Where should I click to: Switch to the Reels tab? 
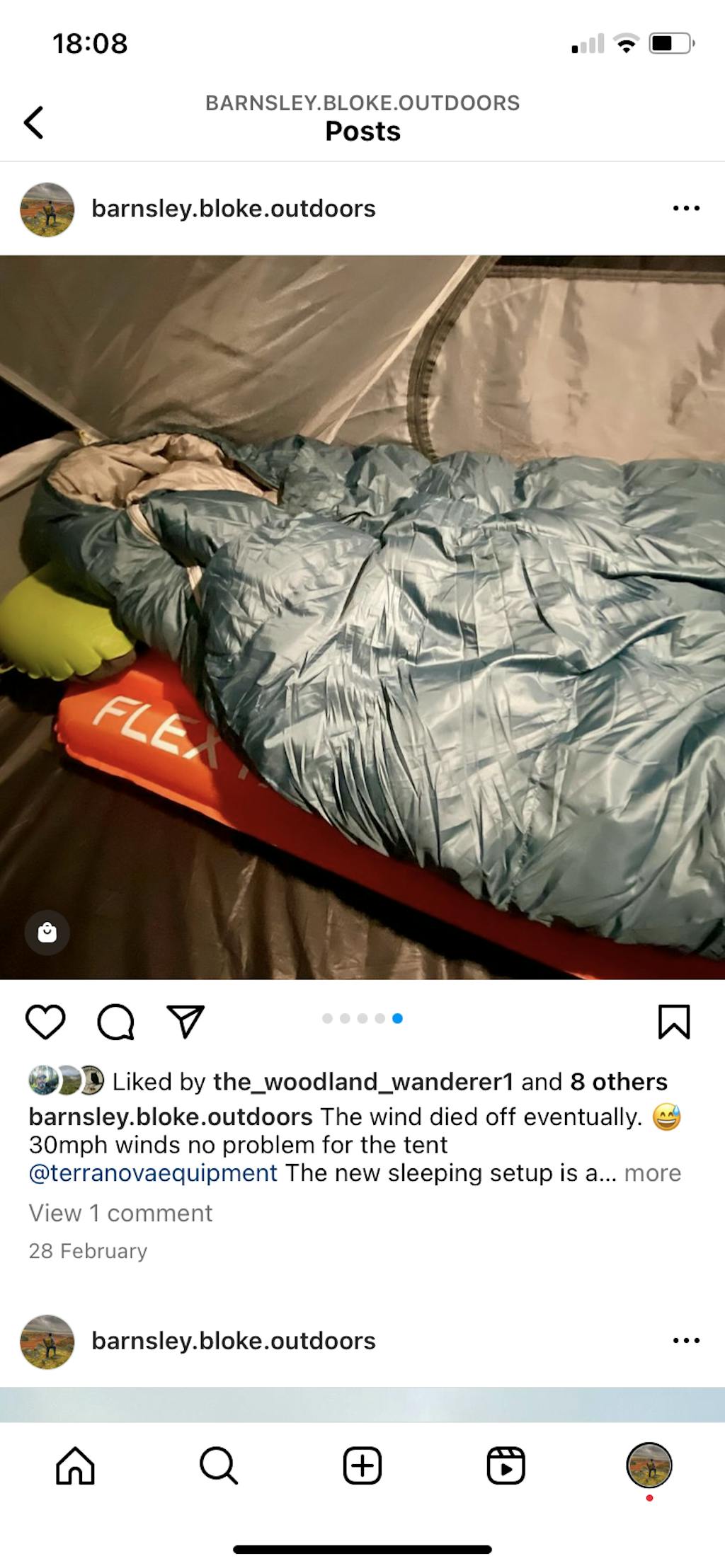coord(506,1465)
